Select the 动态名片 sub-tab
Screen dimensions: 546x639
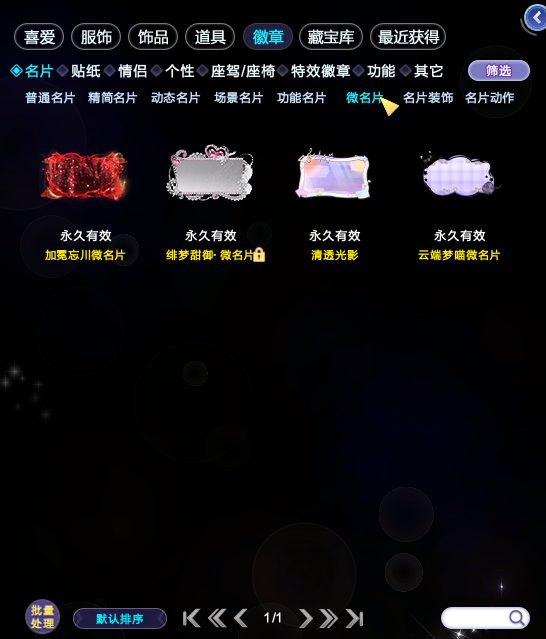point(175,98)
